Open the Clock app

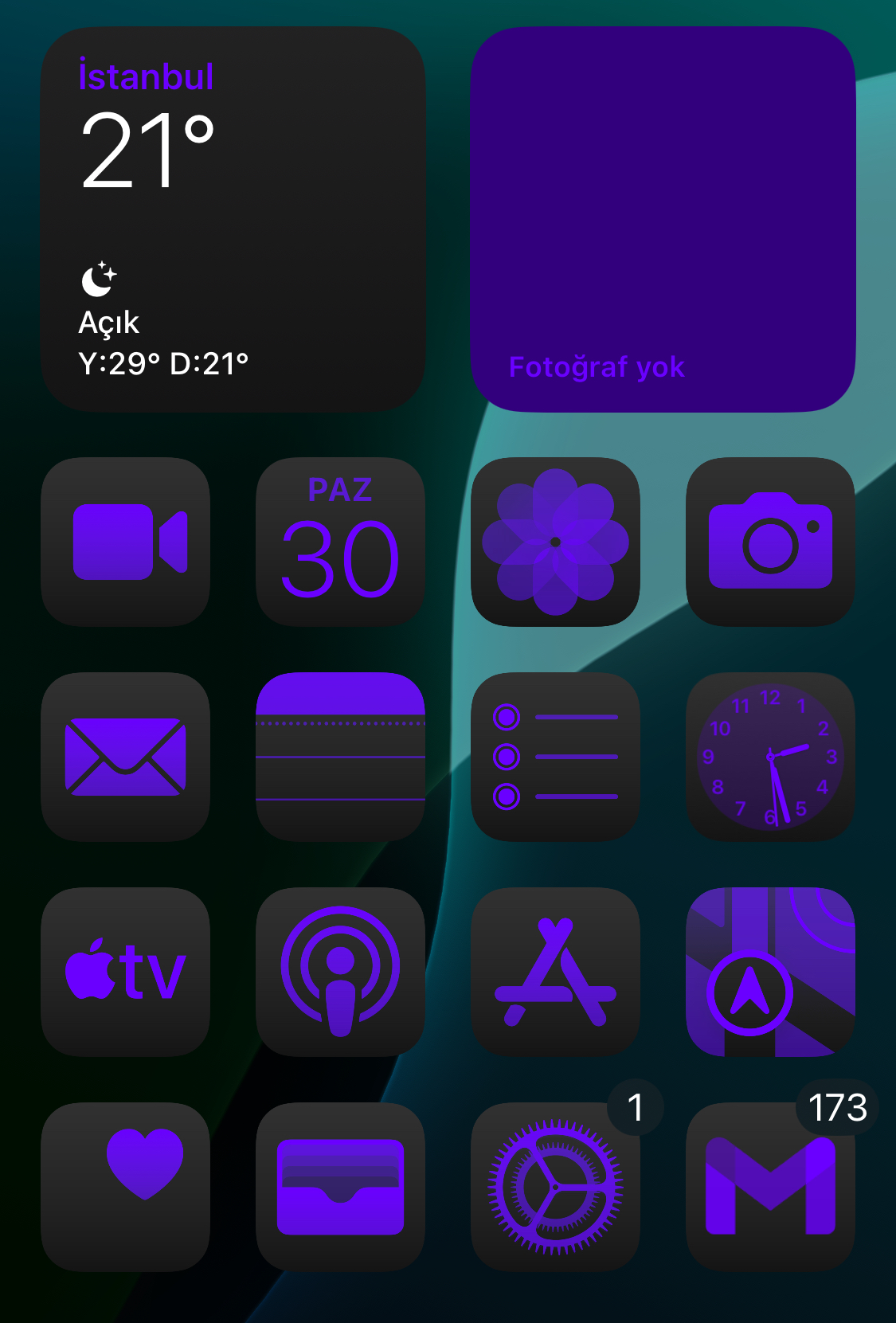[x=770, y=757]
